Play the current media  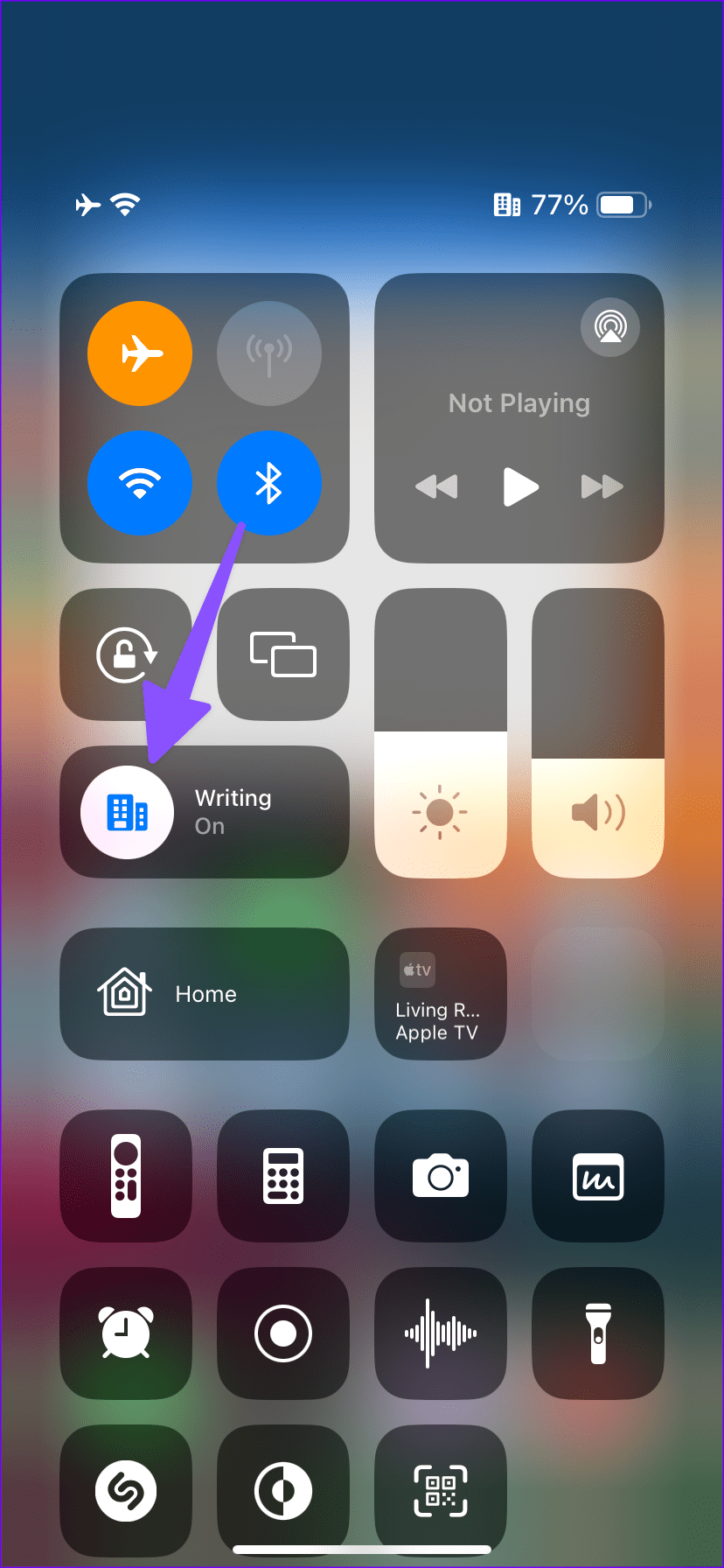pyautogui.click(x=519, y=487)
